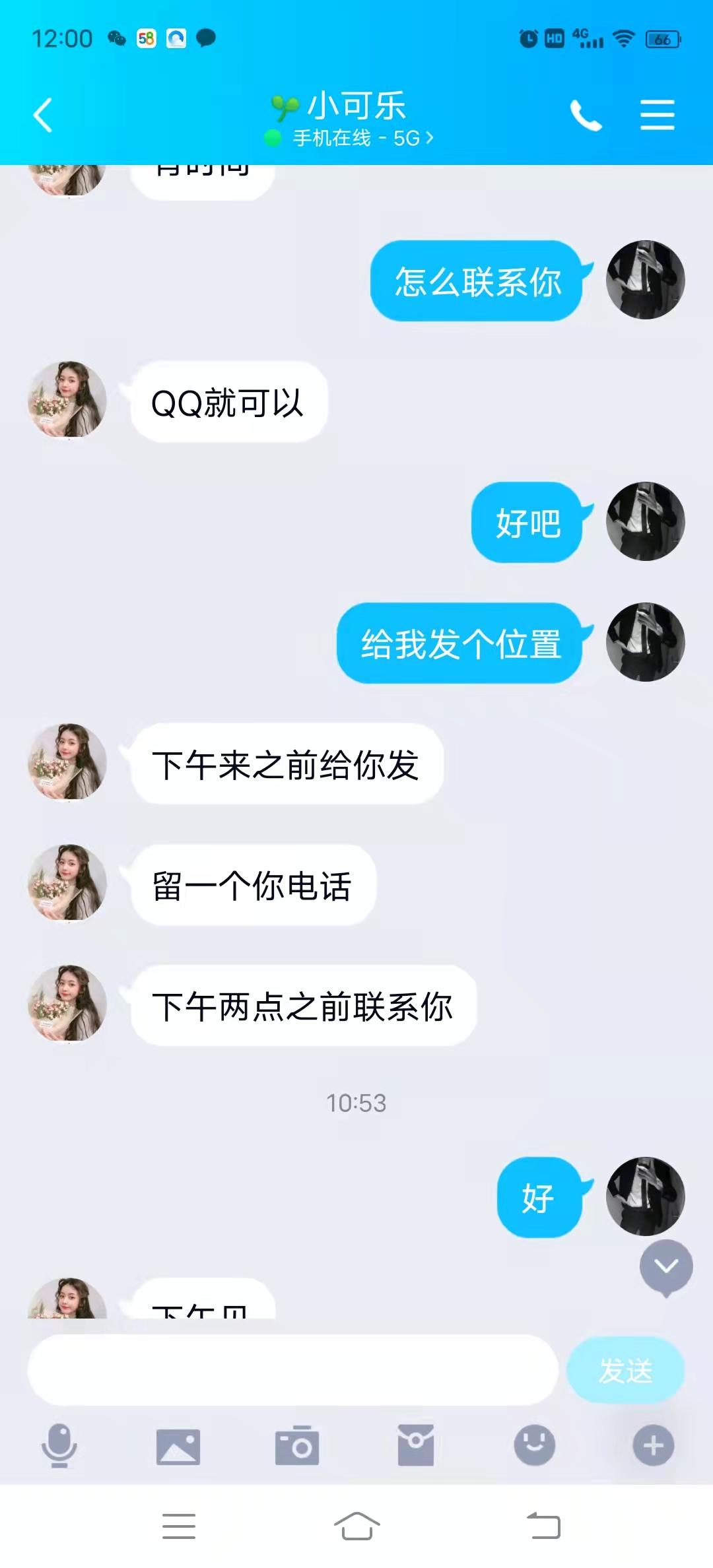Focus the message input box
This screenshot has width=713, height=1568.
point(292,1371)
